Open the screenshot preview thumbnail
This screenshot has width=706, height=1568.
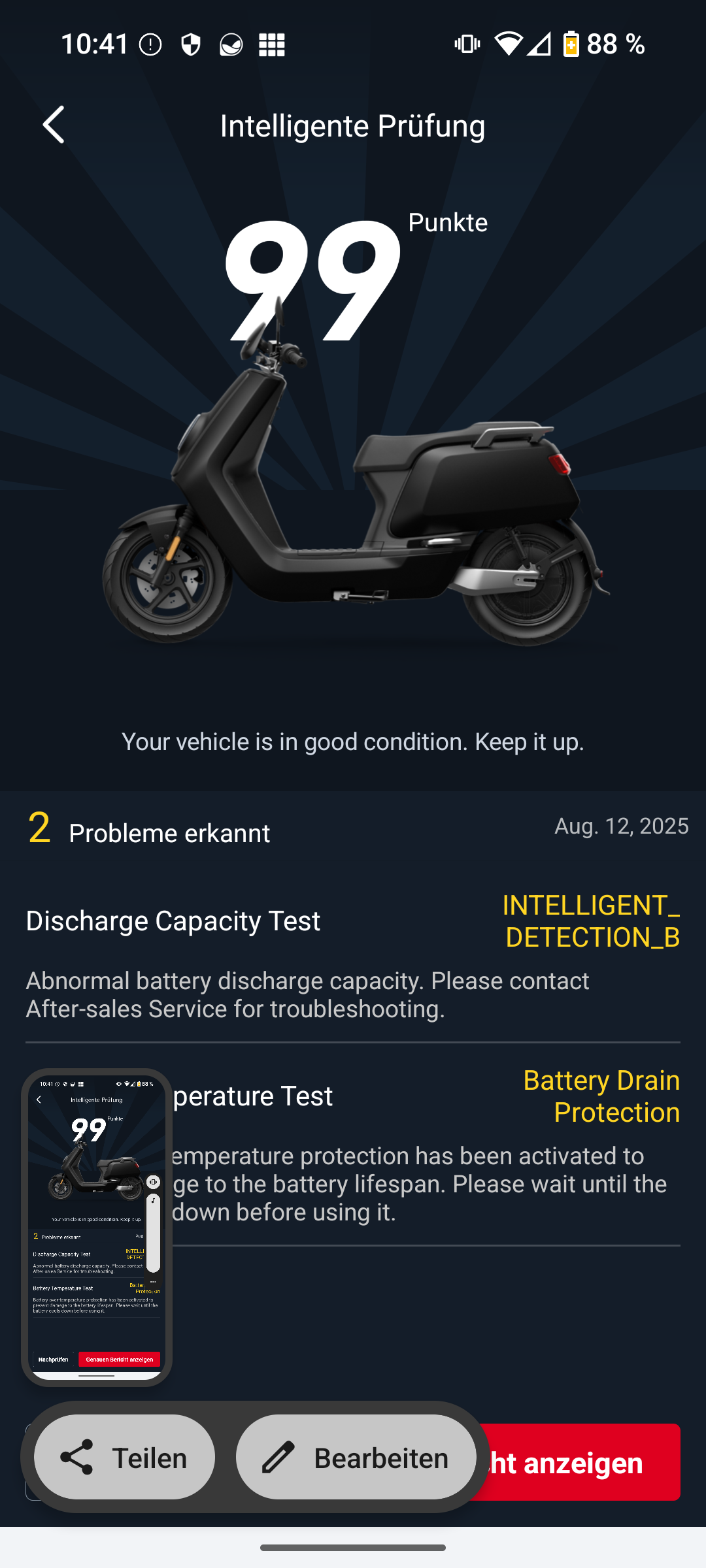coord(97,1227)
